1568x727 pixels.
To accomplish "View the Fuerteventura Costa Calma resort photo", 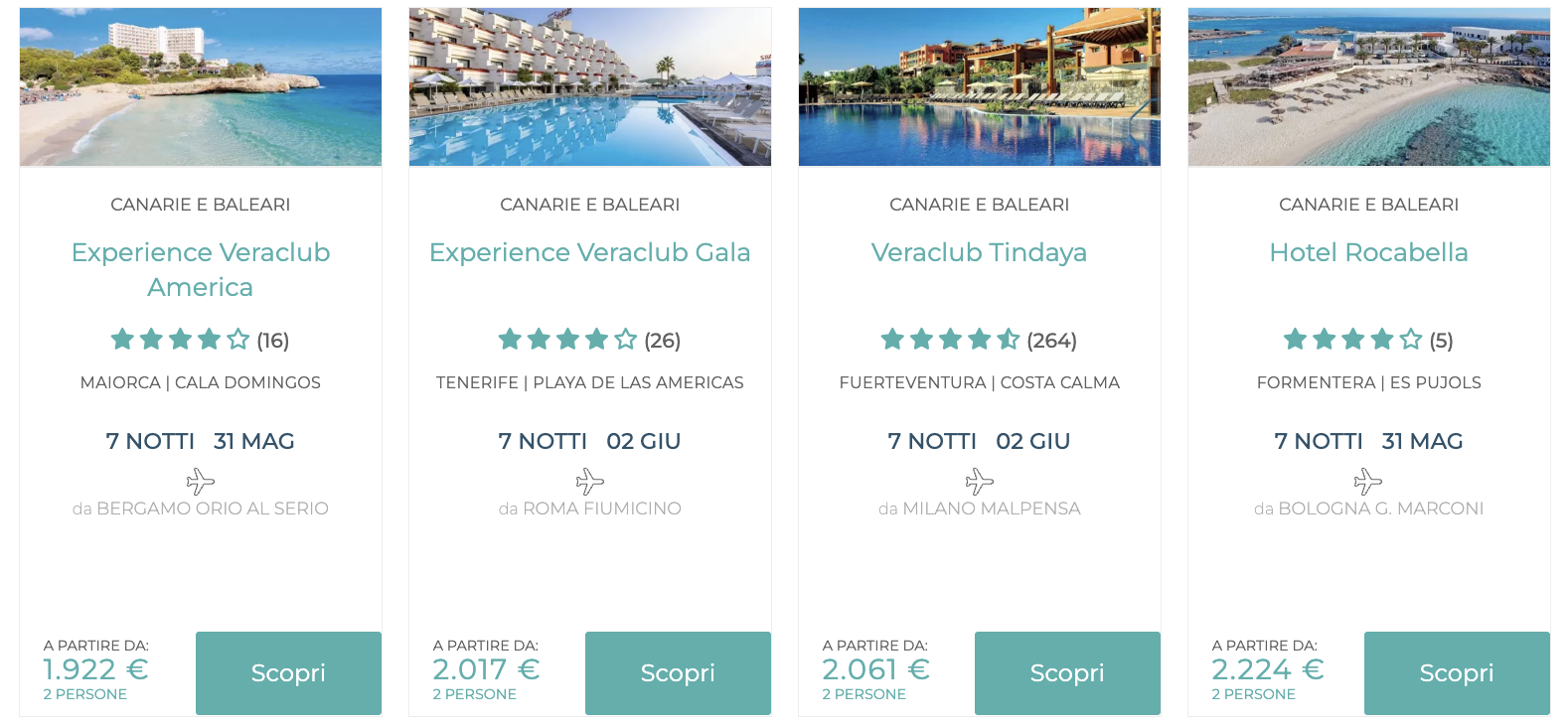I will point(980,87).
